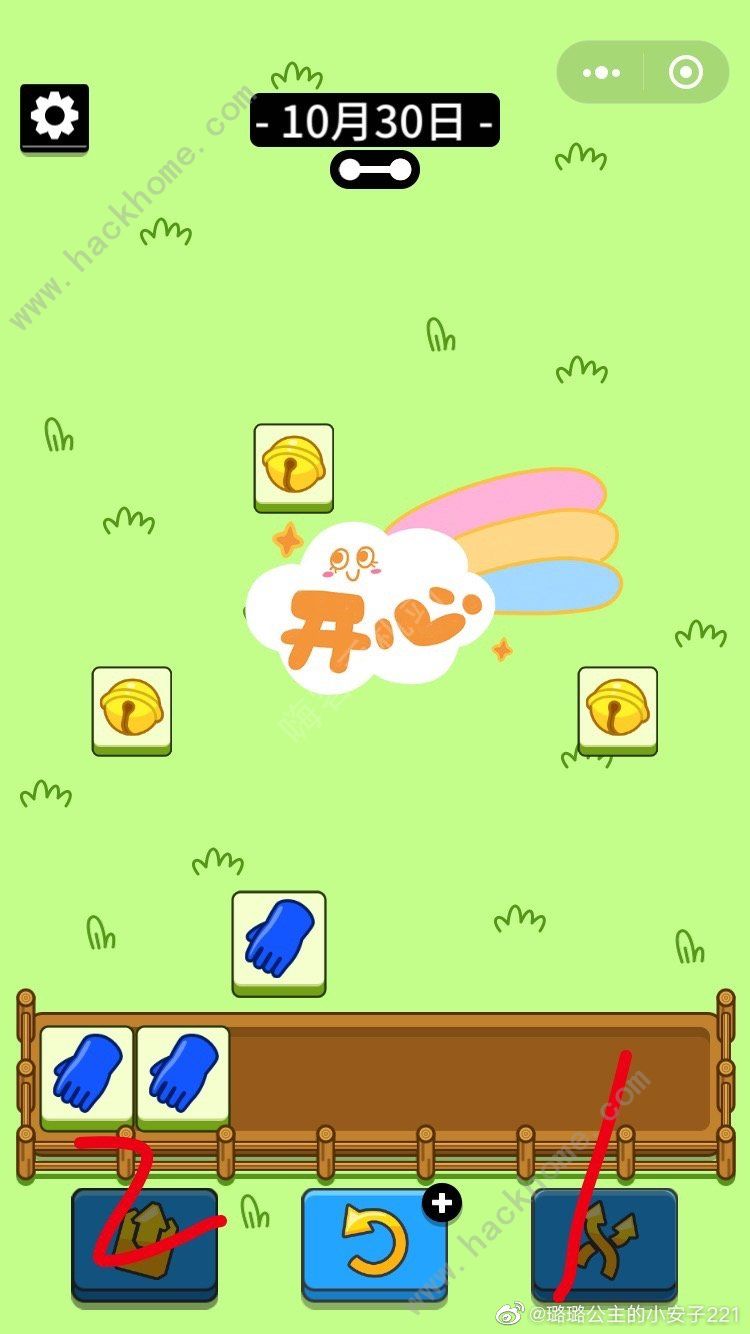Close the mini program with the circle button
Image resolution: width=750 pixels, height=1334 pixels.
pos(686,73)
